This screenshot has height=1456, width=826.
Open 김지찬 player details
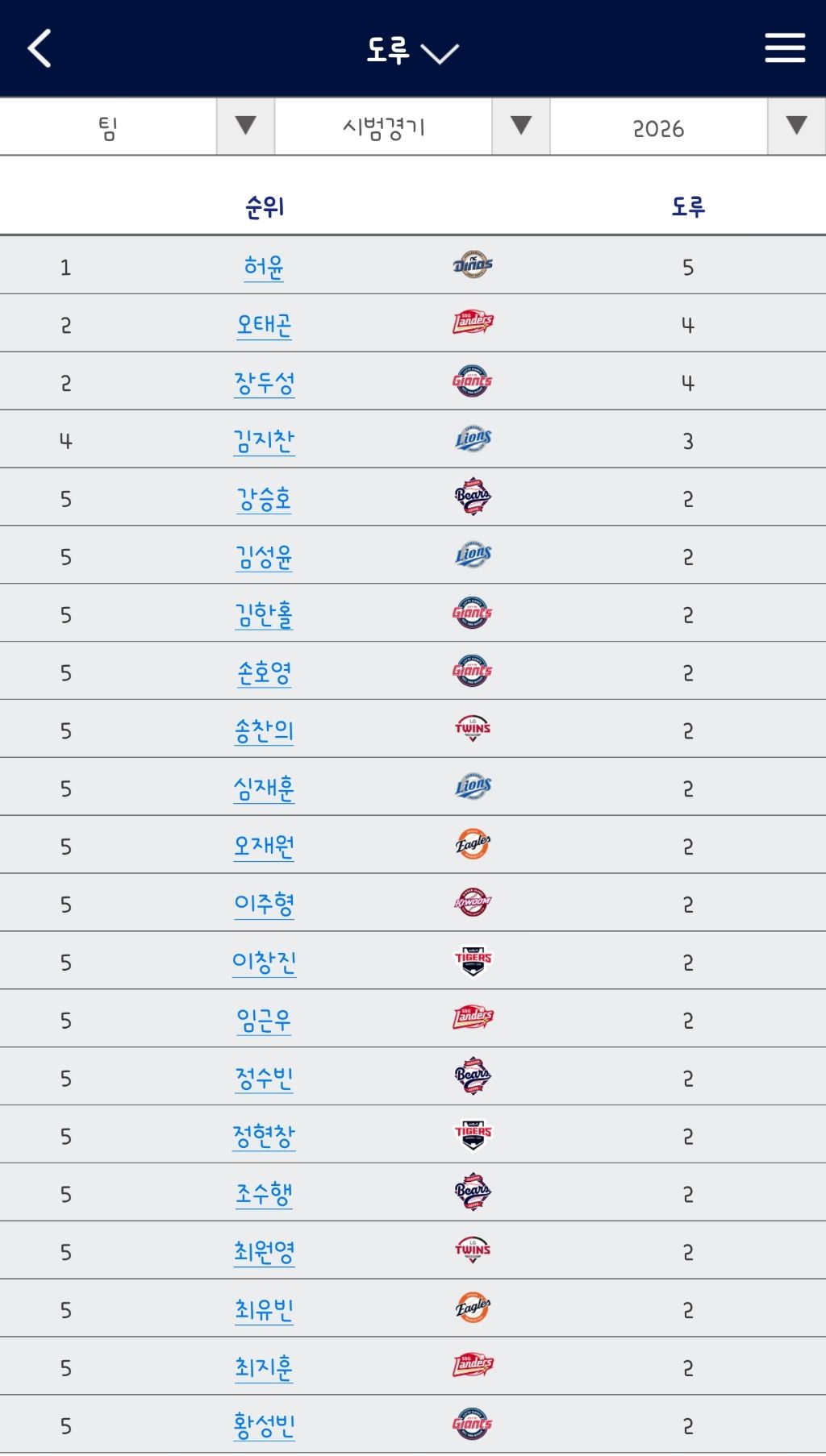(264, 441)
